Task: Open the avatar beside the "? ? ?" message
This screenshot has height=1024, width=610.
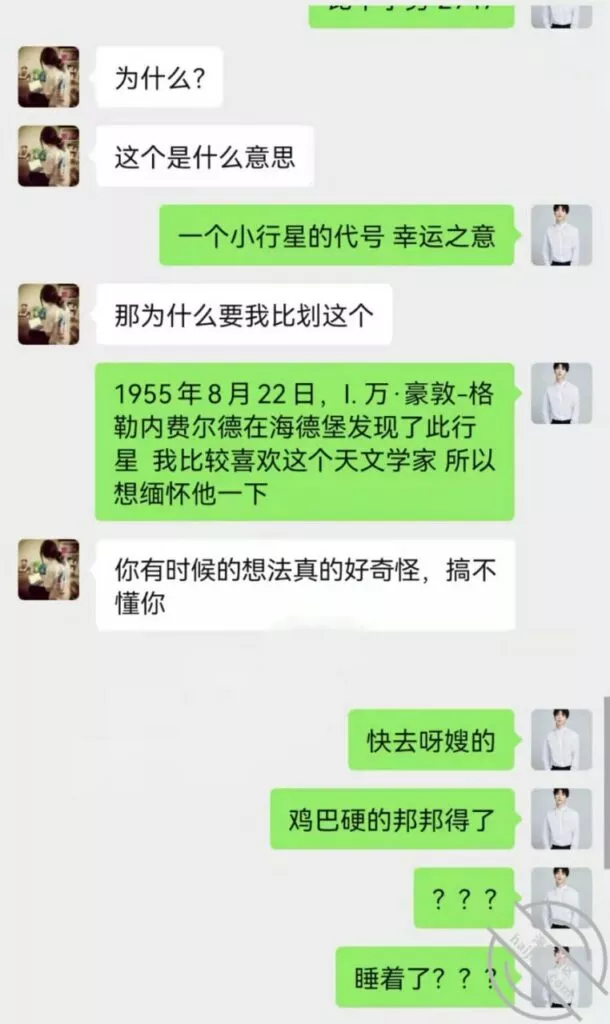Action: click(561, 897)
